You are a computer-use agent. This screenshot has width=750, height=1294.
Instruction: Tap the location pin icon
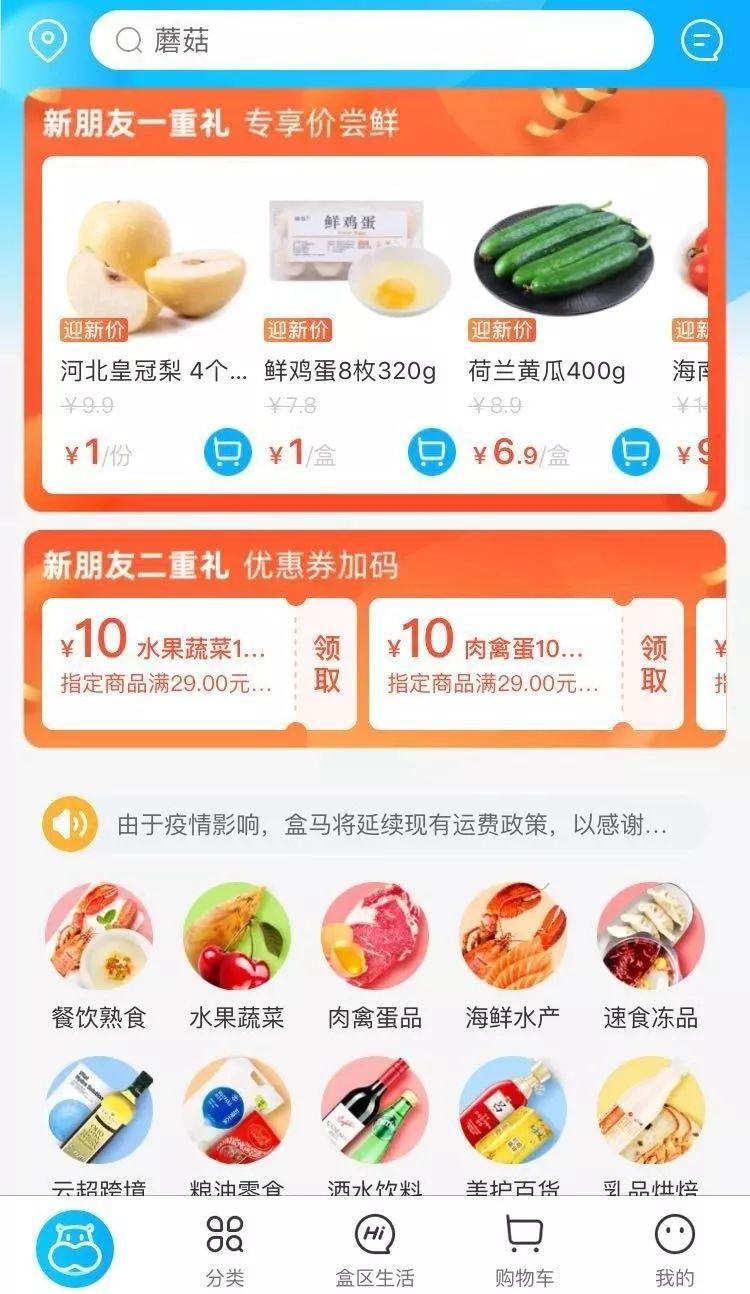tap(44, 40)
